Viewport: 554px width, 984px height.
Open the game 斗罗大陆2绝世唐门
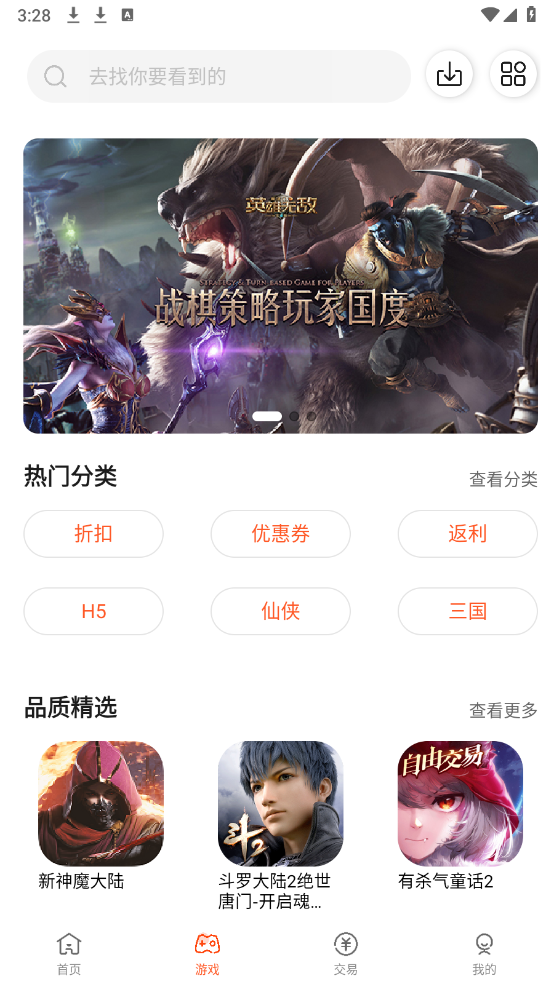coord(280,825)
